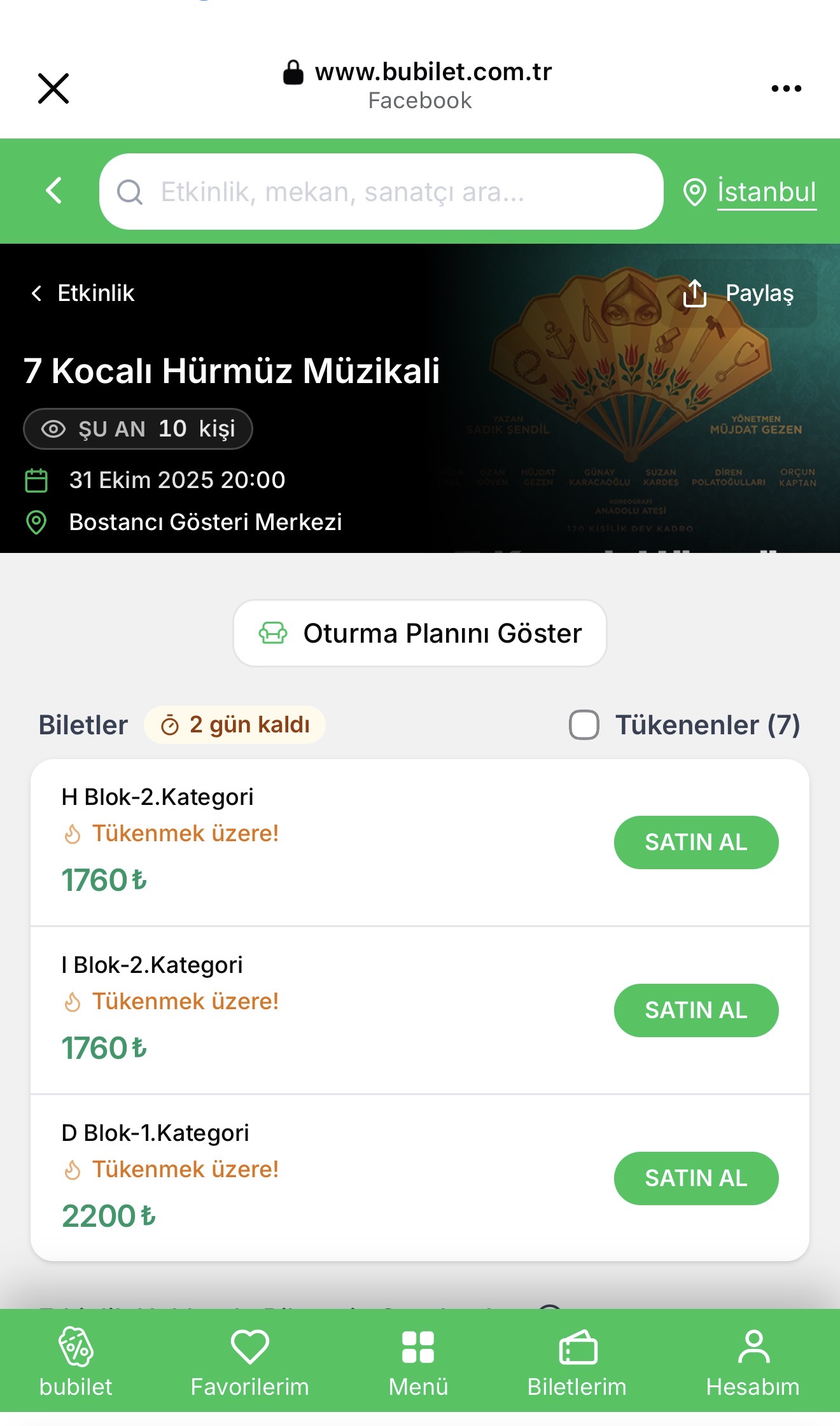Share this event with Paylaş
Screen dimensions: 840x1426
(x=738, y=293)
